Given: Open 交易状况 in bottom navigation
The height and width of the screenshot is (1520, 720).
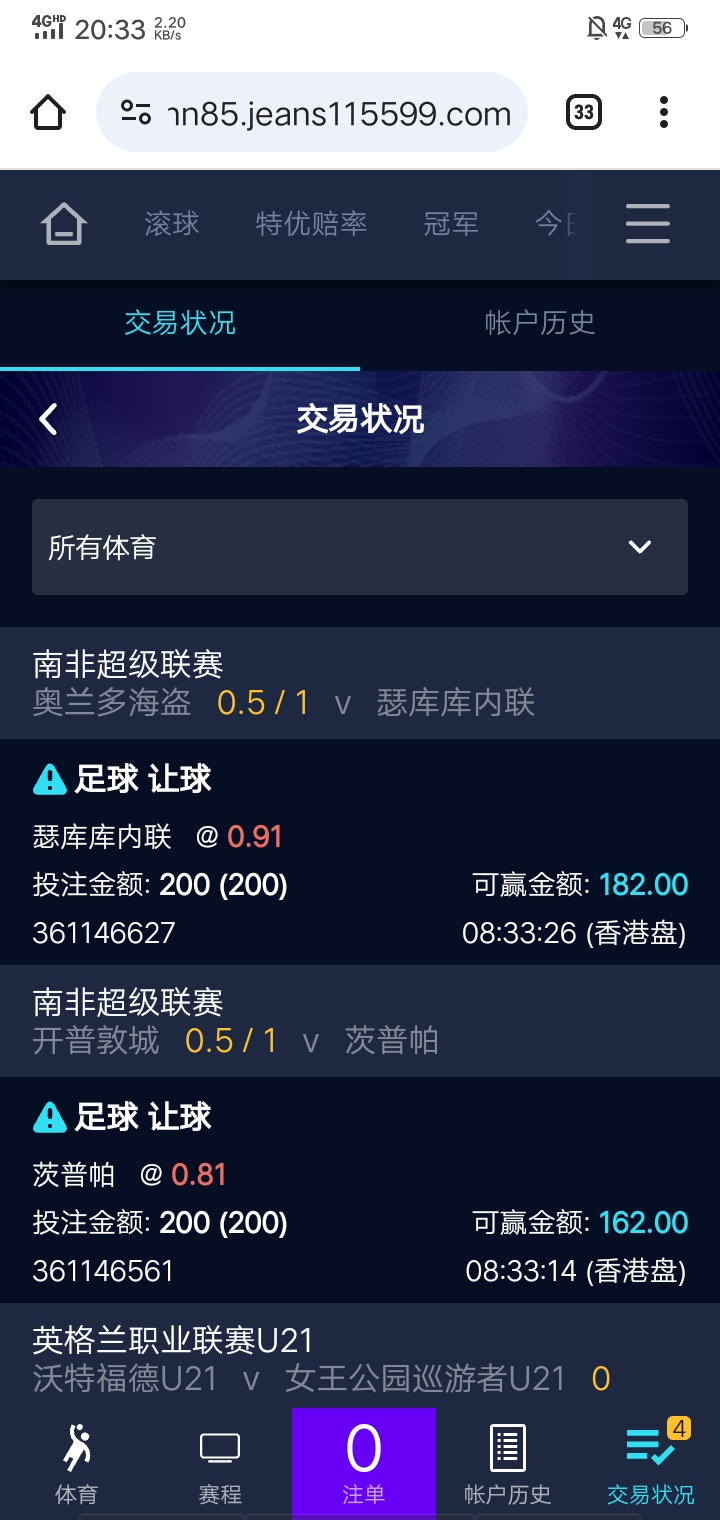Looking at the screenshot, I should [x=651, y=1464].
